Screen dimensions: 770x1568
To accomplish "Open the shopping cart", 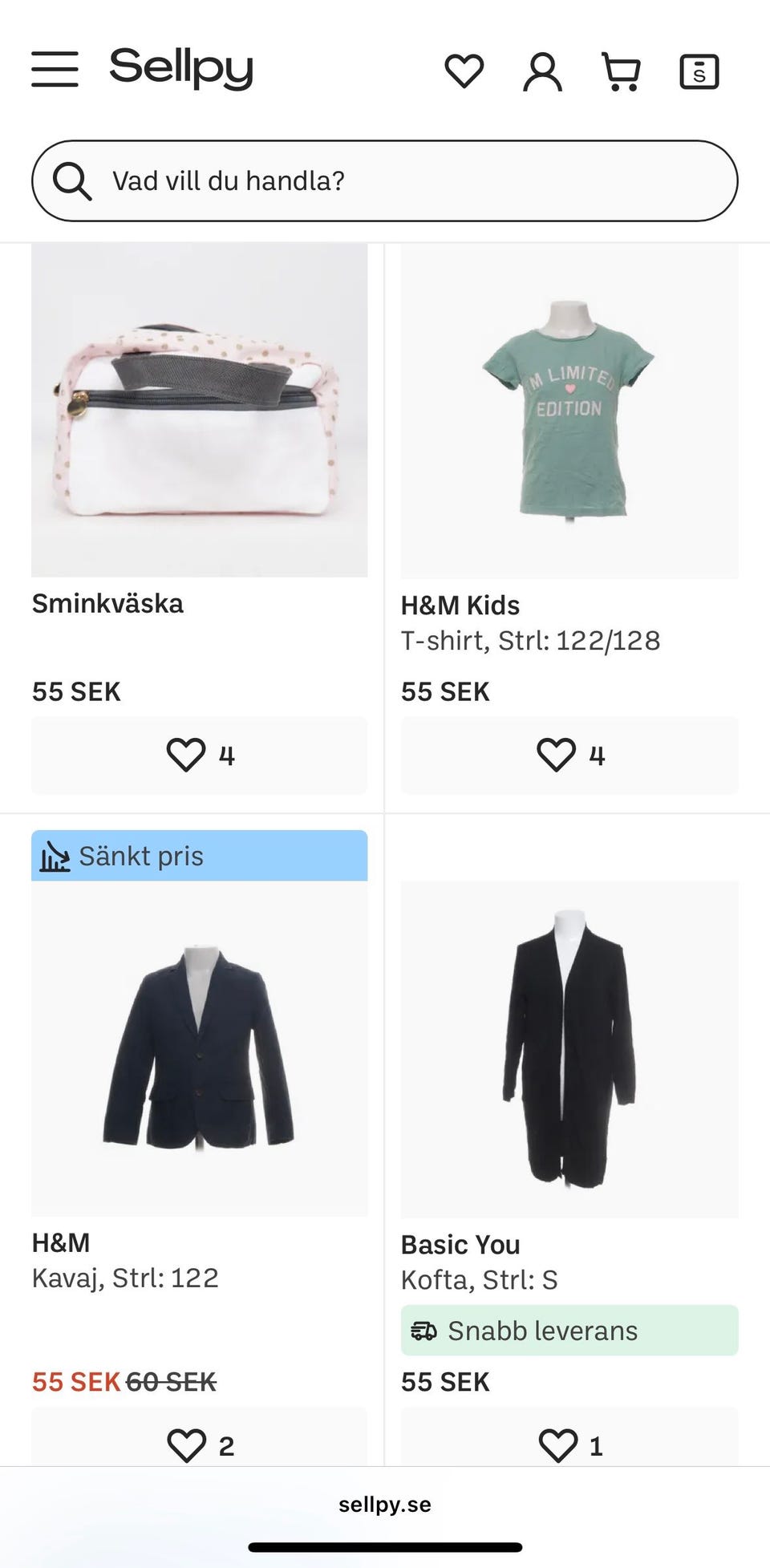I will click(621, 72).
